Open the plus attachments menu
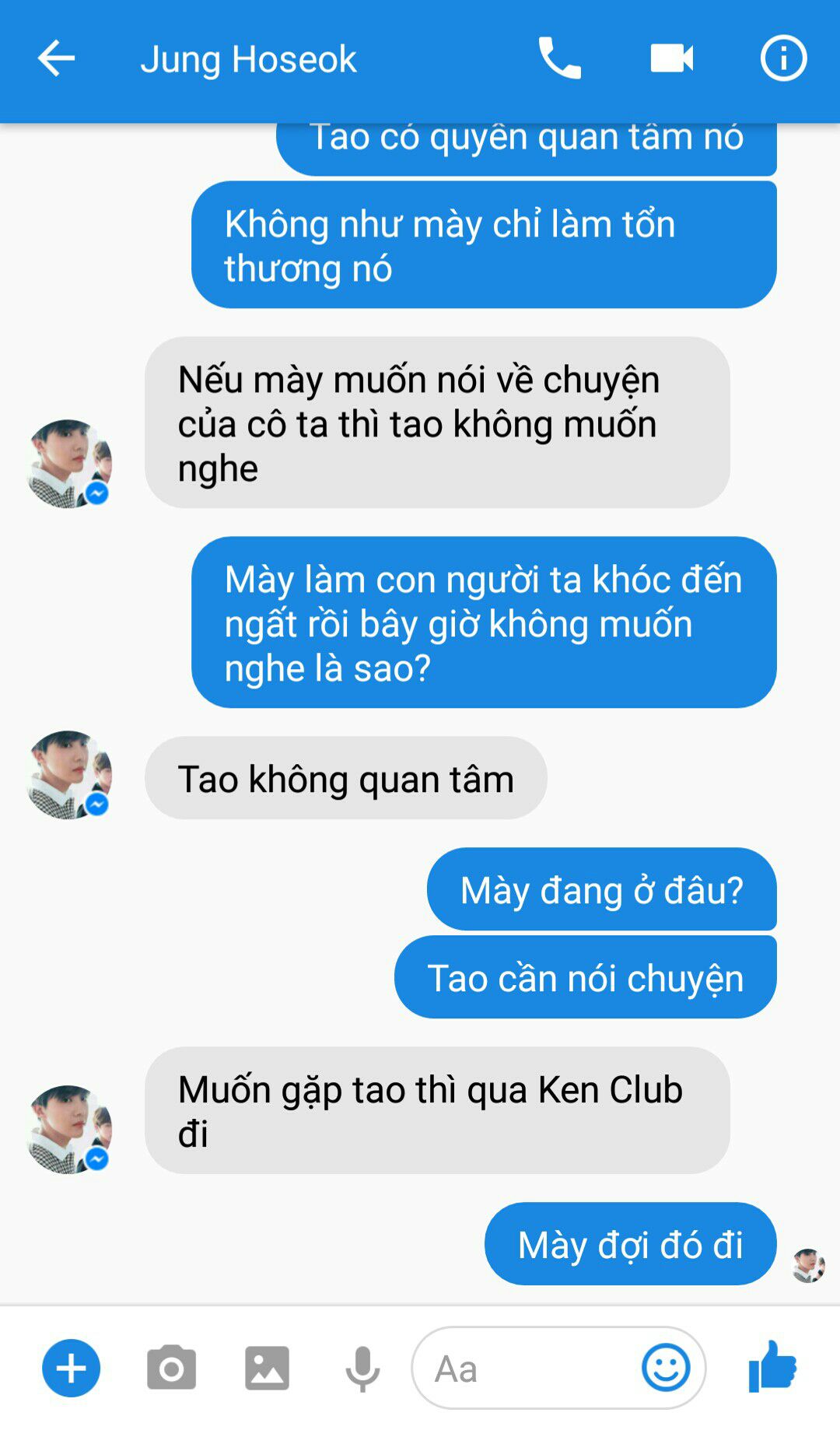 71,1368
